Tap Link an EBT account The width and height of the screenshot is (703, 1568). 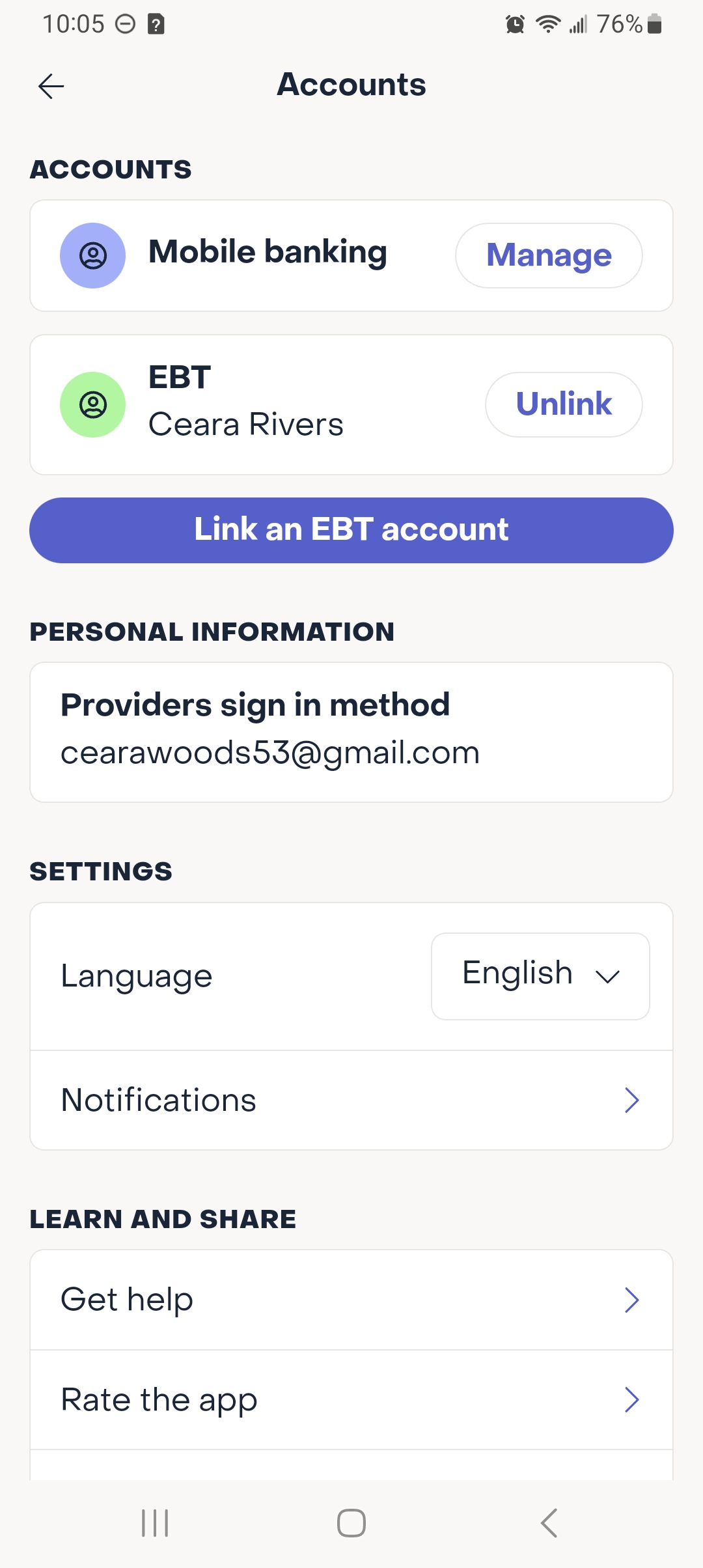point(351,530)
